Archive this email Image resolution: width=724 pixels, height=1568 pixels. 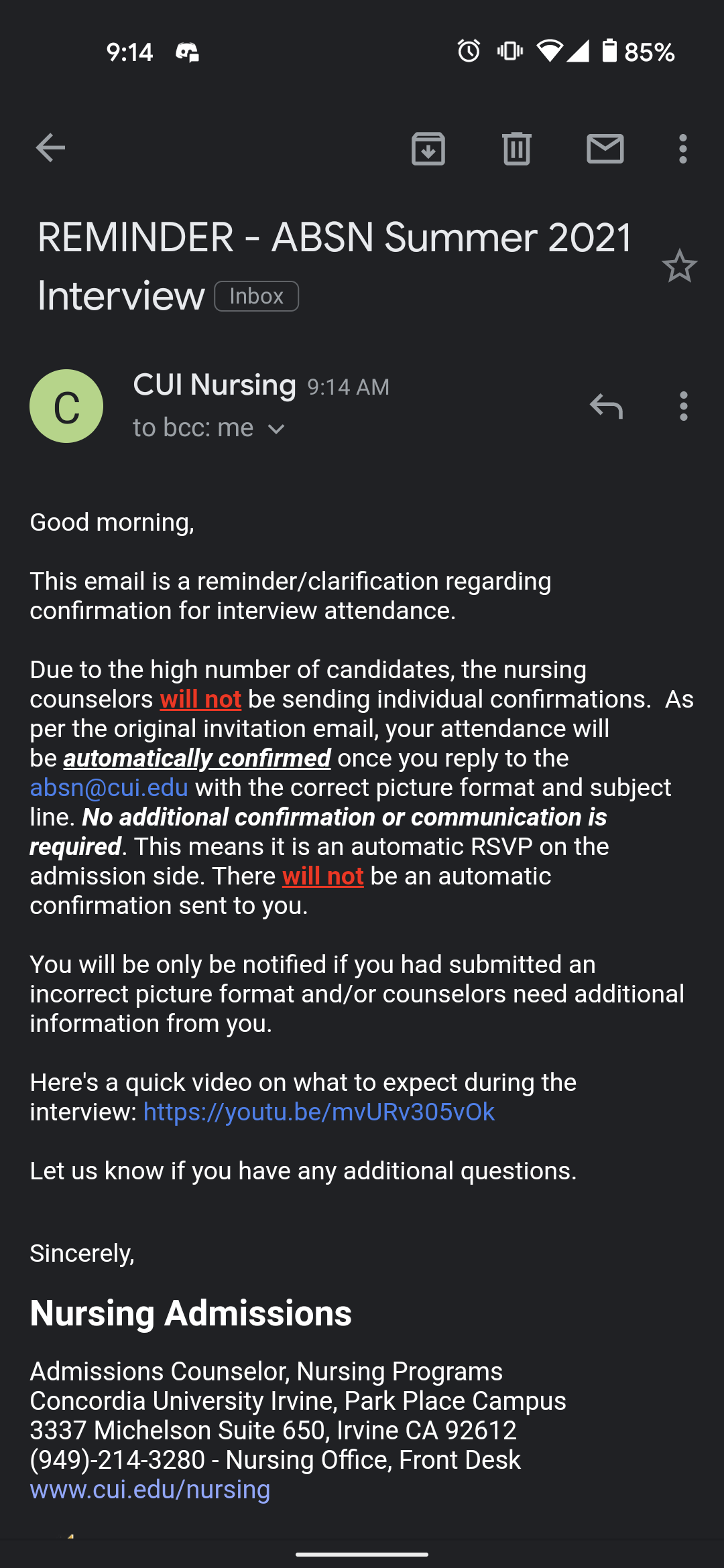[x=428, y=149]
